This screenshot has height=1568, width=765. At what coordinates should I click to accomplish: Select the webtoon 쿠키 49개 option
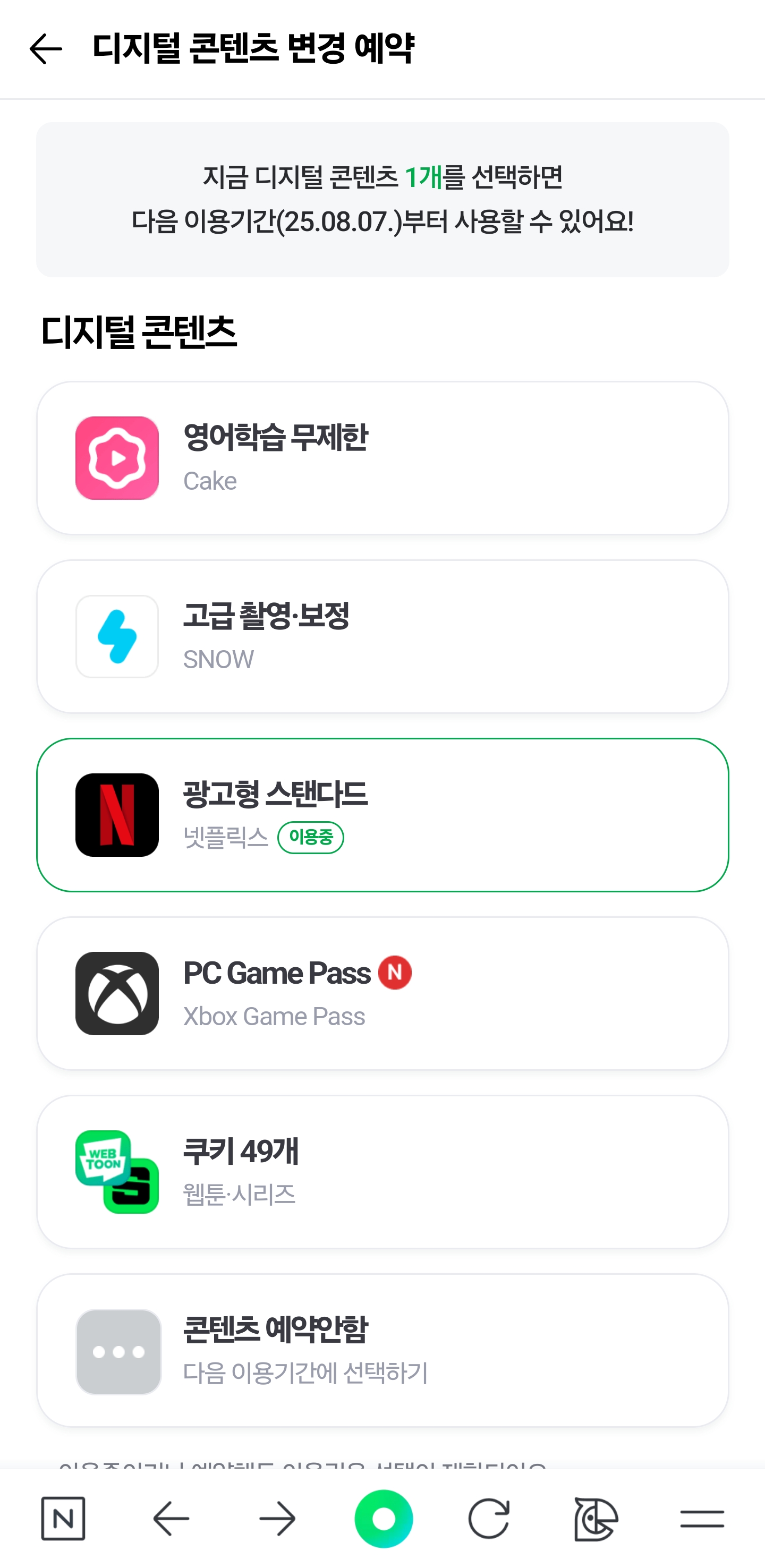382,1171
